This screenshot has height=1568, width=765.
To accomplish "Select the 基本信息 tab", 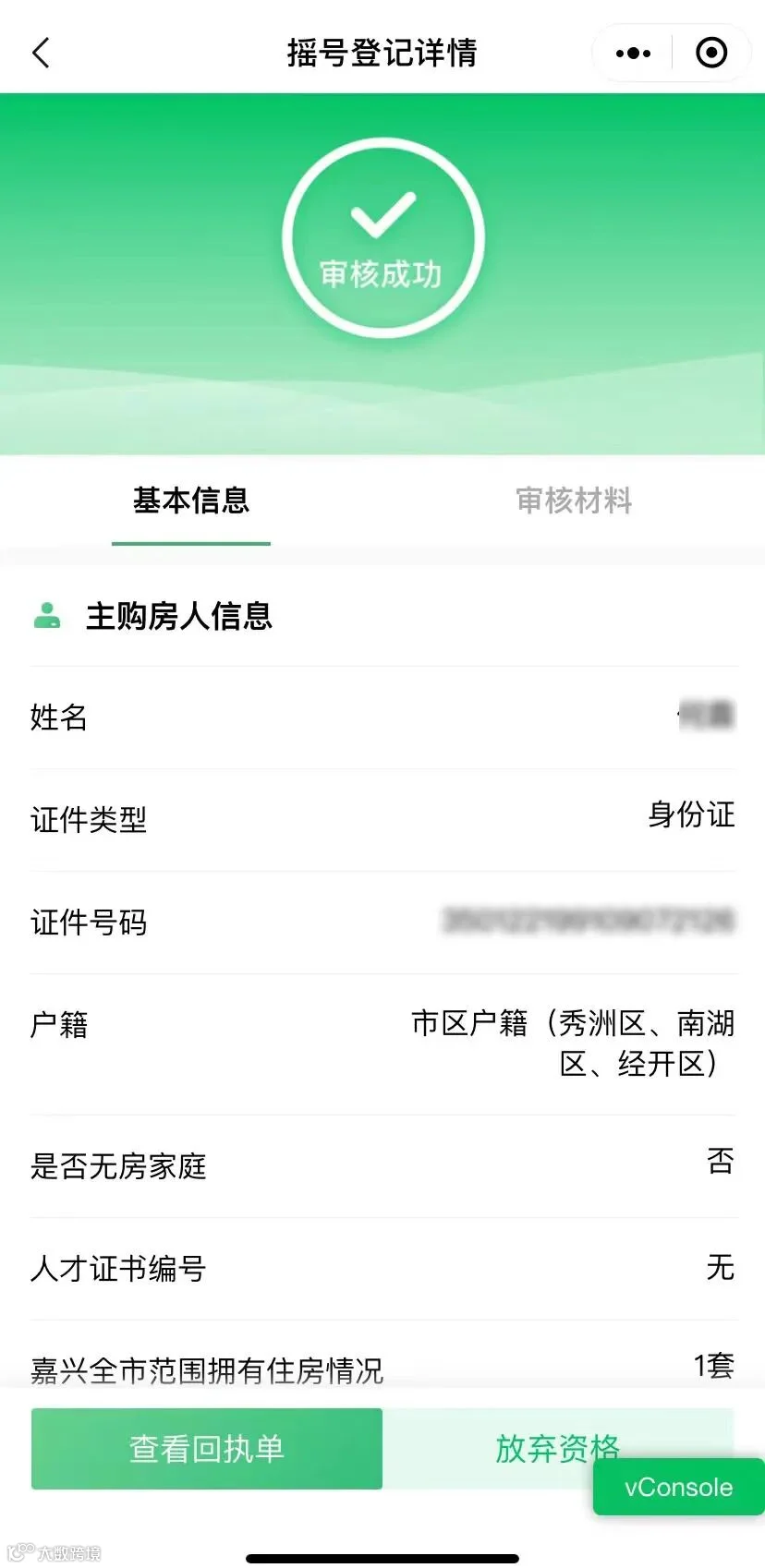I will pos(191,501).
